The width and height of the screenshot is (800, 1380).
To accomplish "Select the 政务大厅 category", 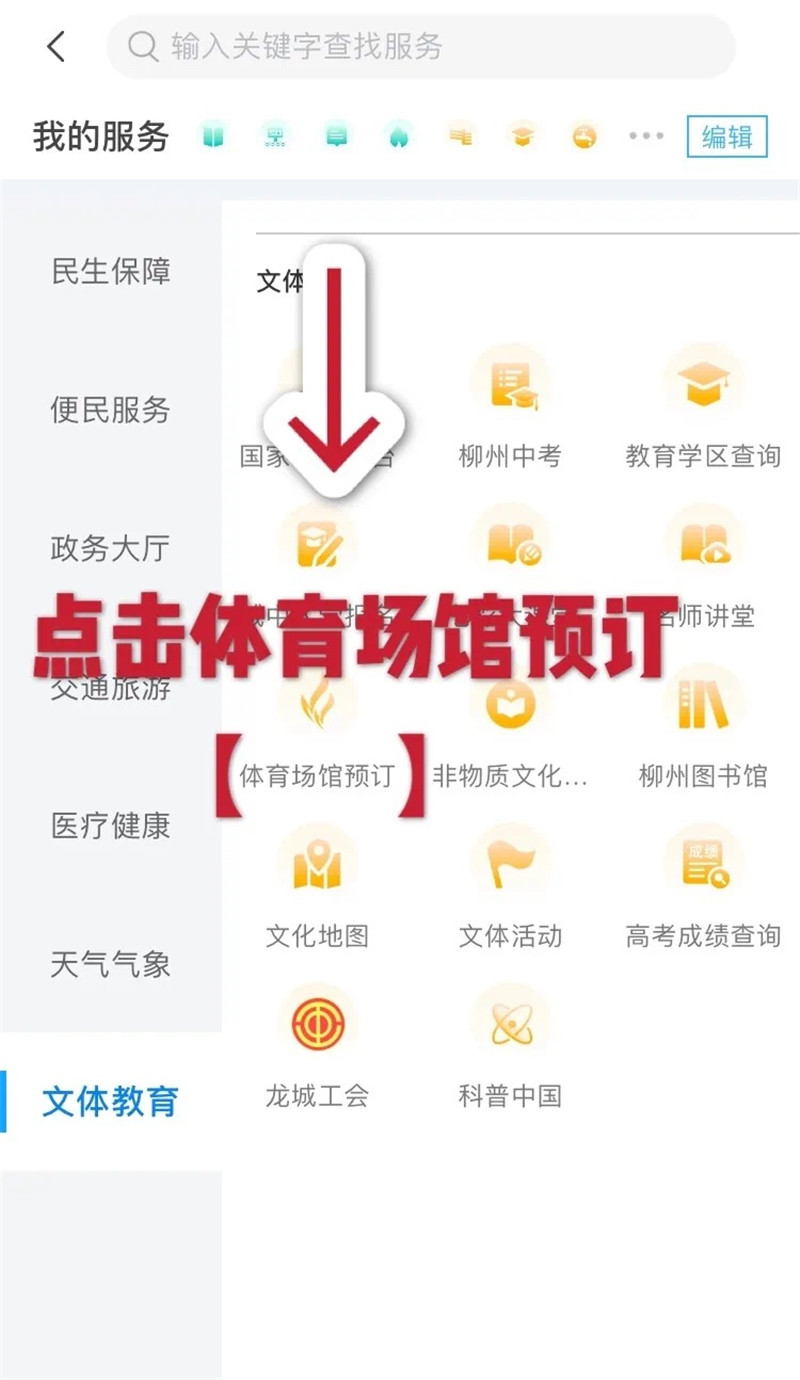I will coord(110,548).
